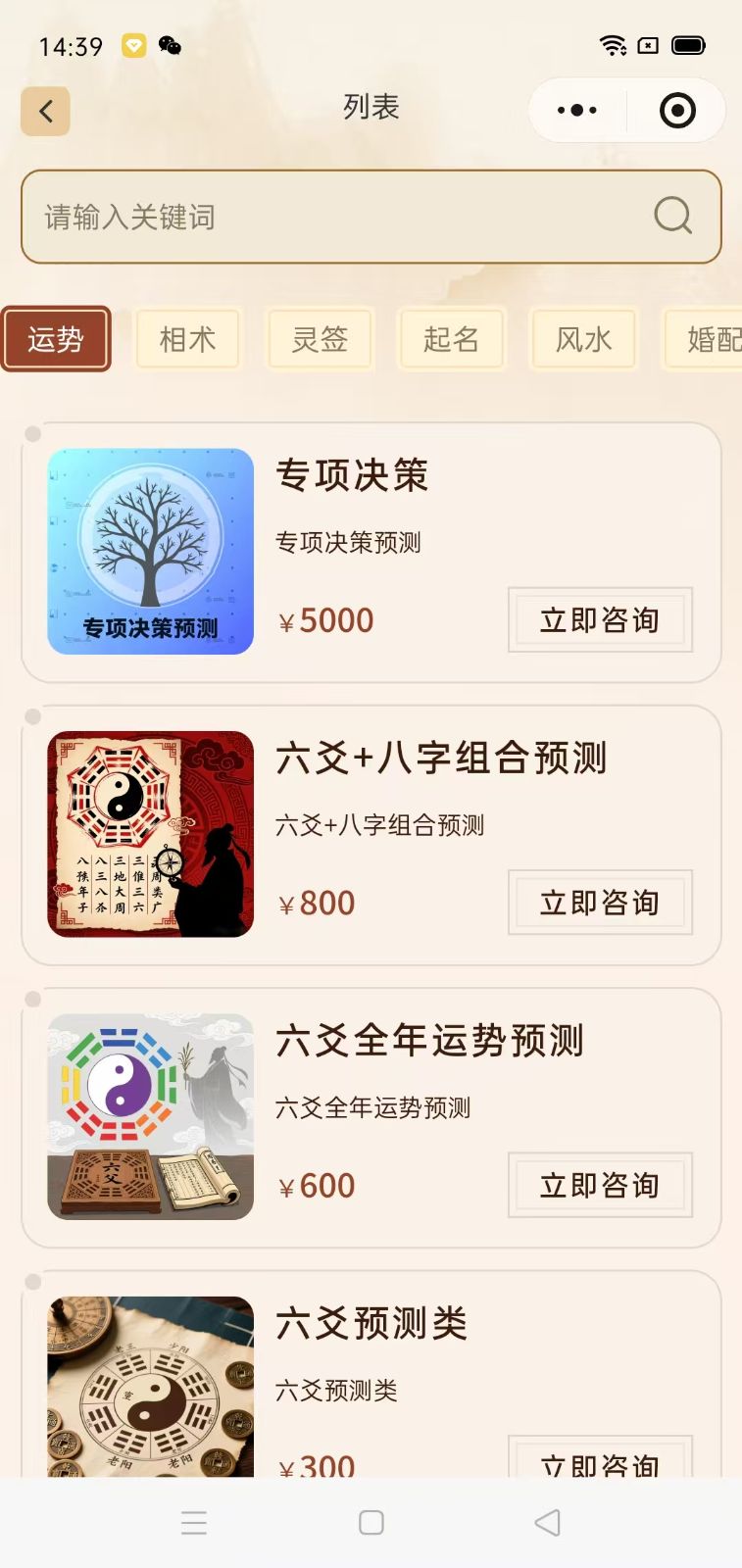Switch to the 相术 category
The image size is (742, 1568).
[x=187, y=339]
